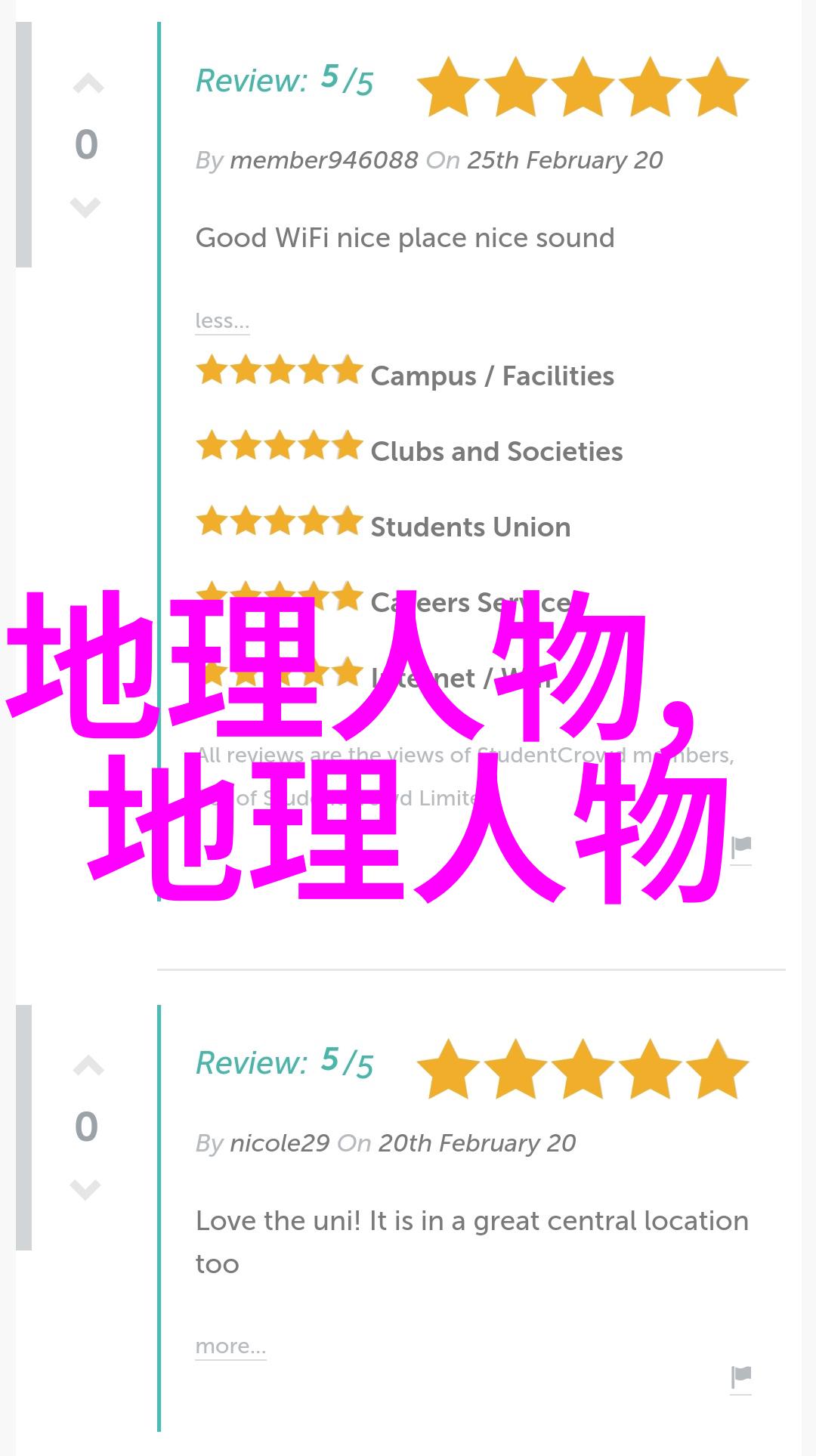The image size is (816, 1456).
Task: Expand nicole29's review with the more link
Action: pyautogui.click(x=230, y=1346)
